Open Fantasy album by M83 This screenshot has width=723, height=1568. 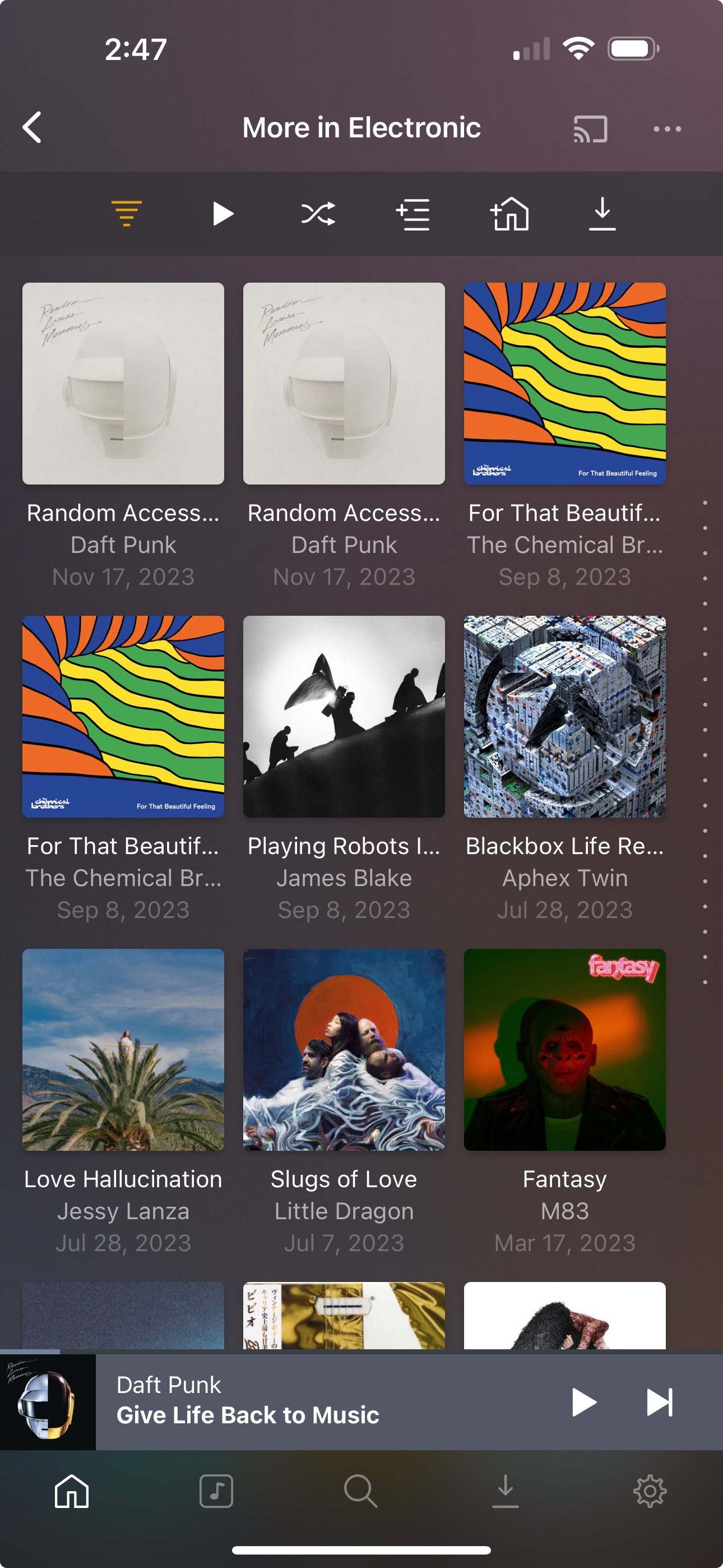565,1102
